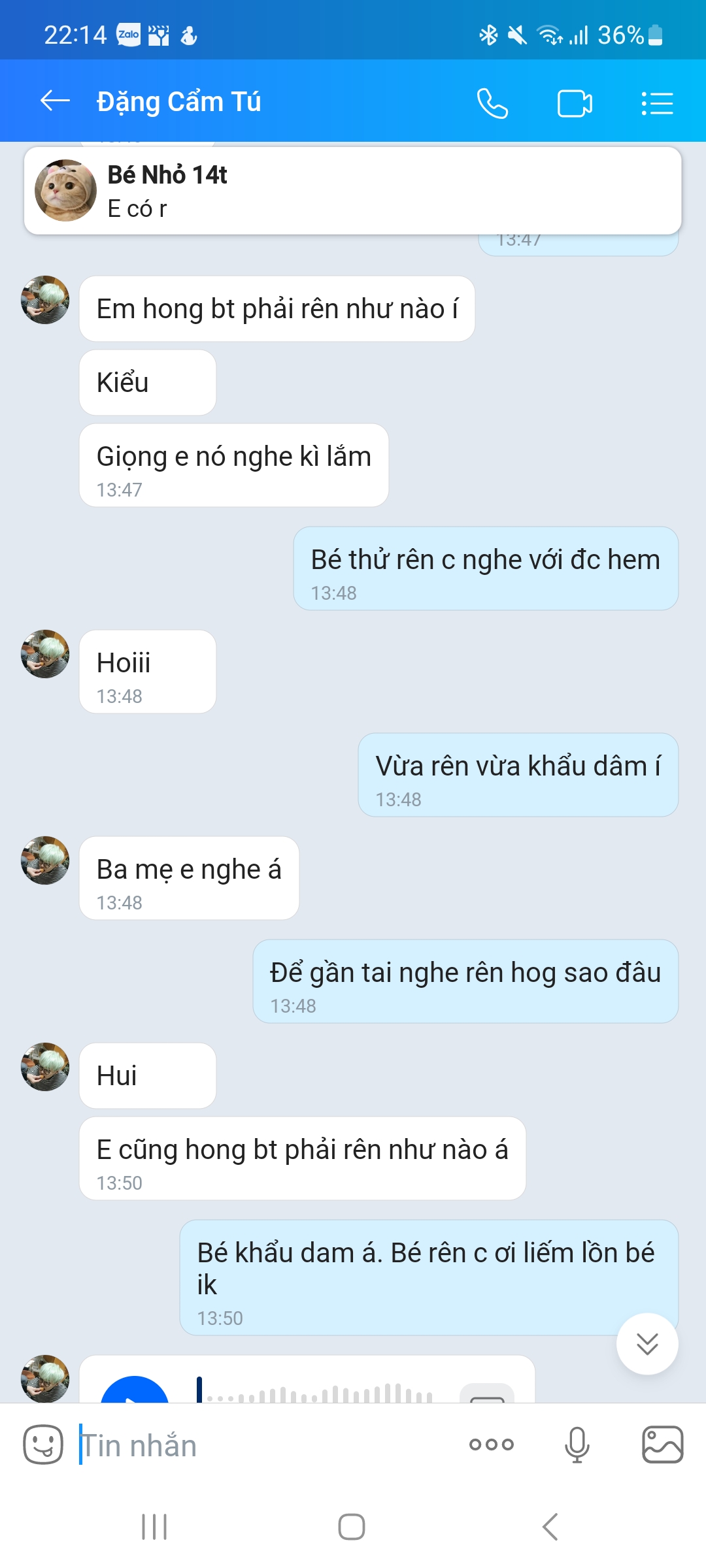Viewport: 706px width, 1568px height.
Task: Open more attachment options
Action: coord(492,1445)
